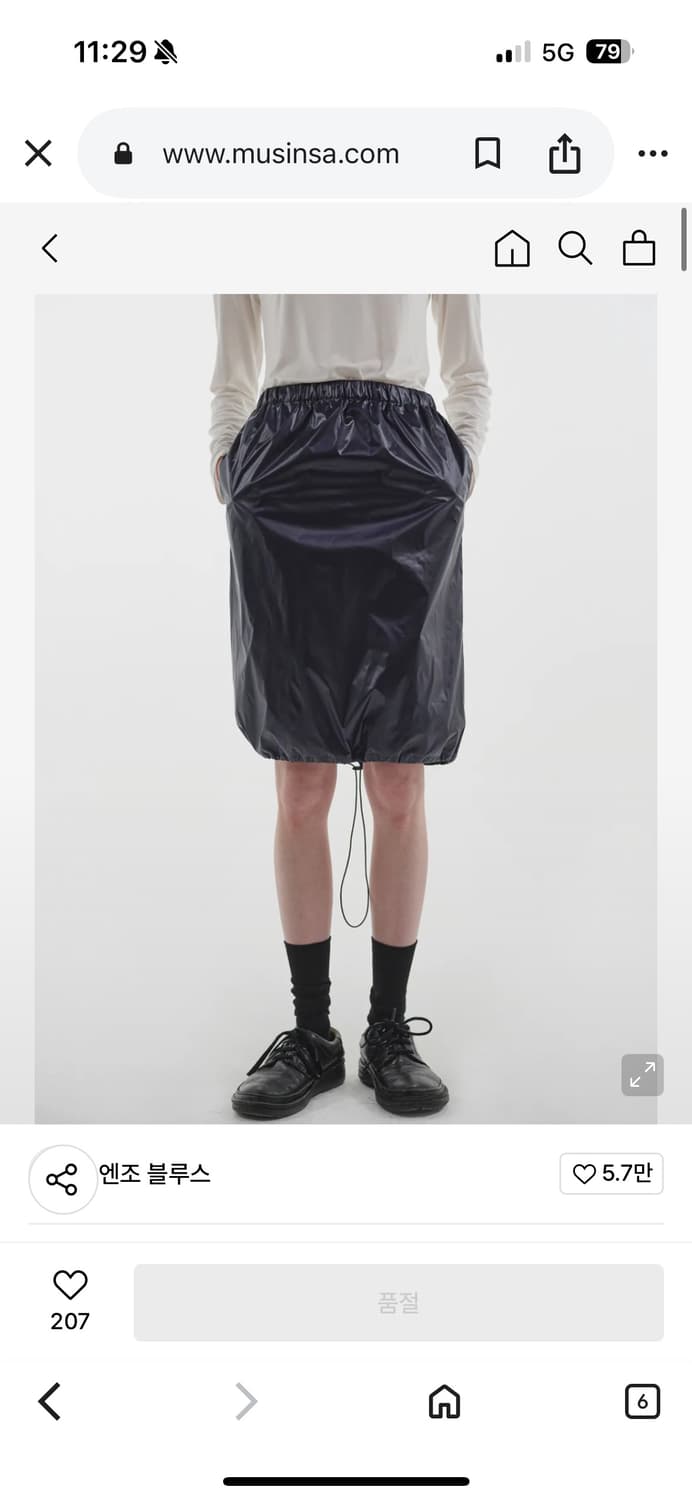This screenshot has height=1500, width=692.
Task: Navigate back in the browser
Action: pyautogui.click(x=49, y=1402)
